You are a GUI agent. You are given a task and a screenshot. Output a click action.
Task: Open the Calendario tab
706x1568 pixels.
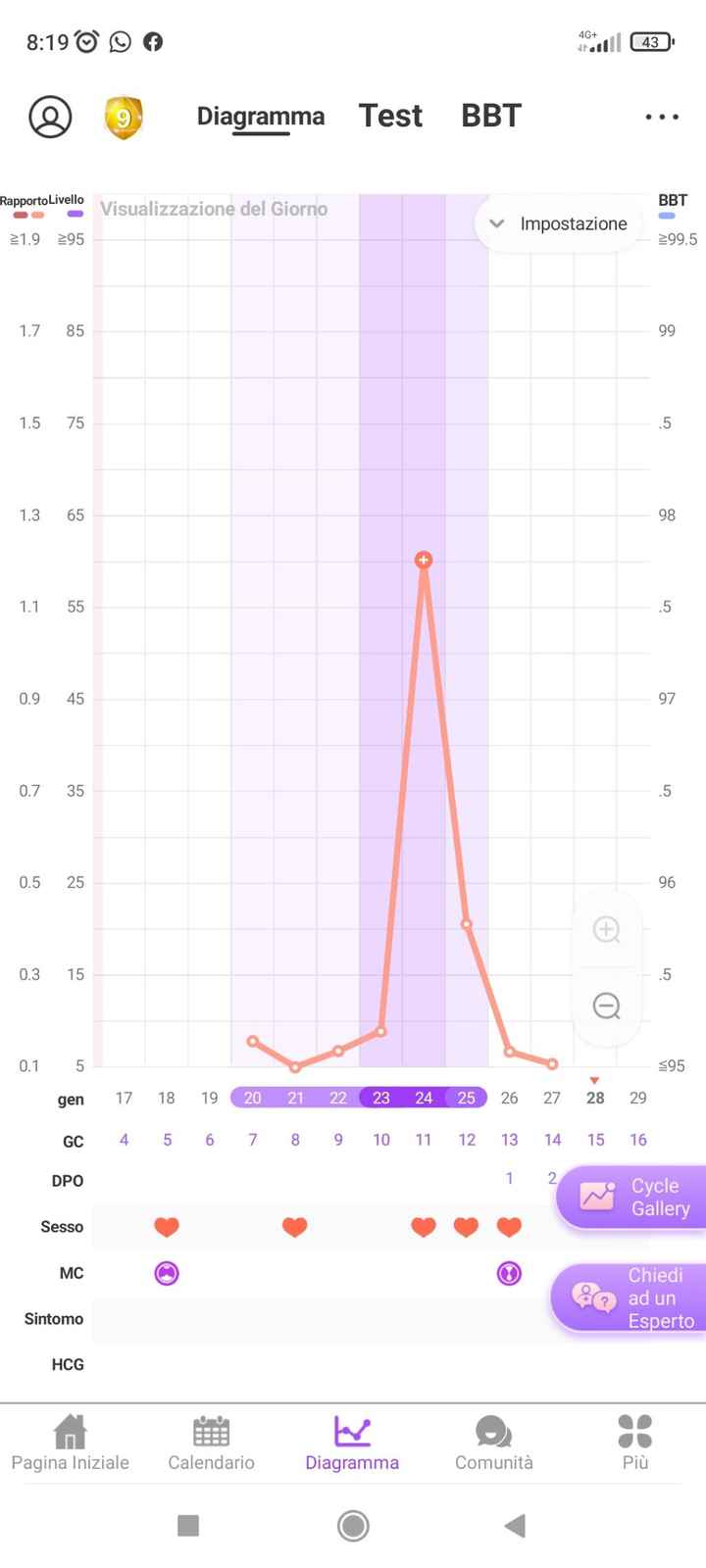pyautogui.click(x=211, y=1443)
